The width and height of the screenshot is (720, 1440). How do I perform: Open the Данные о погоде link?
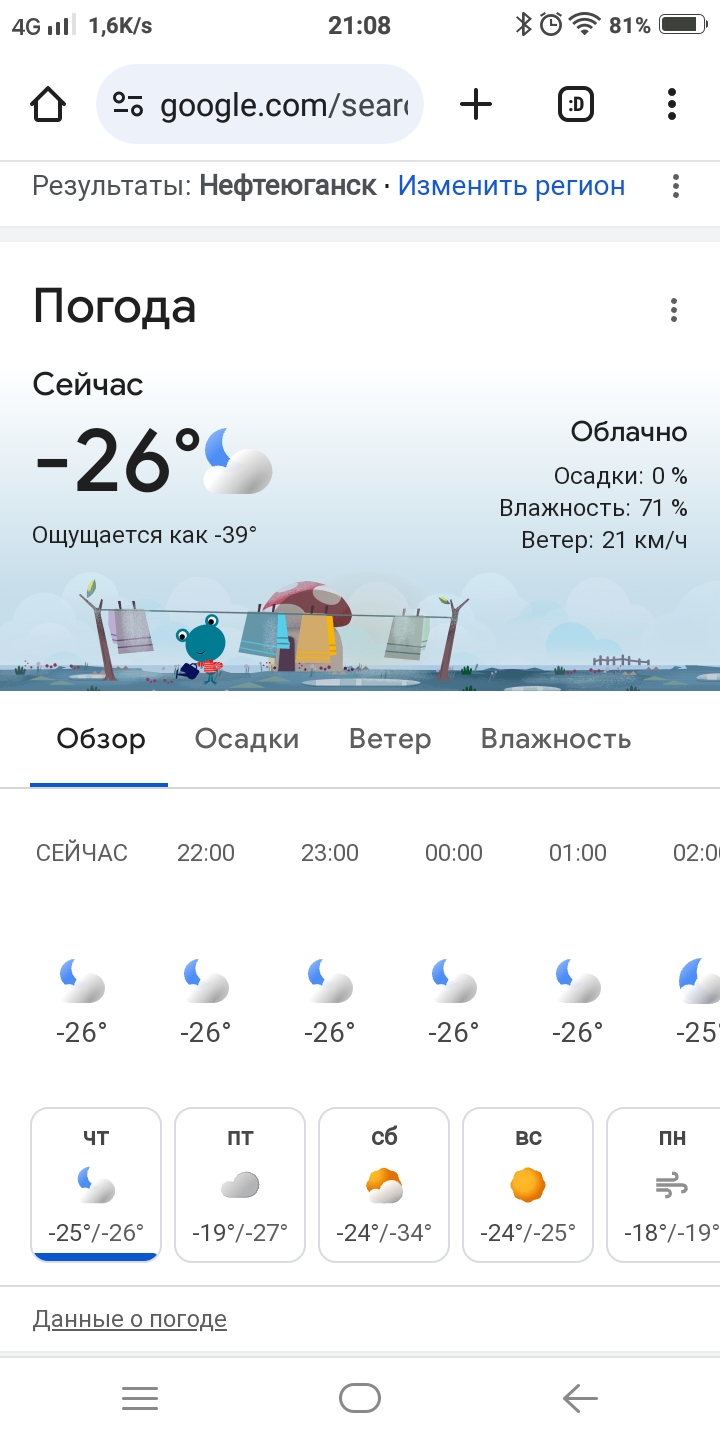[x=130, y=1320]
